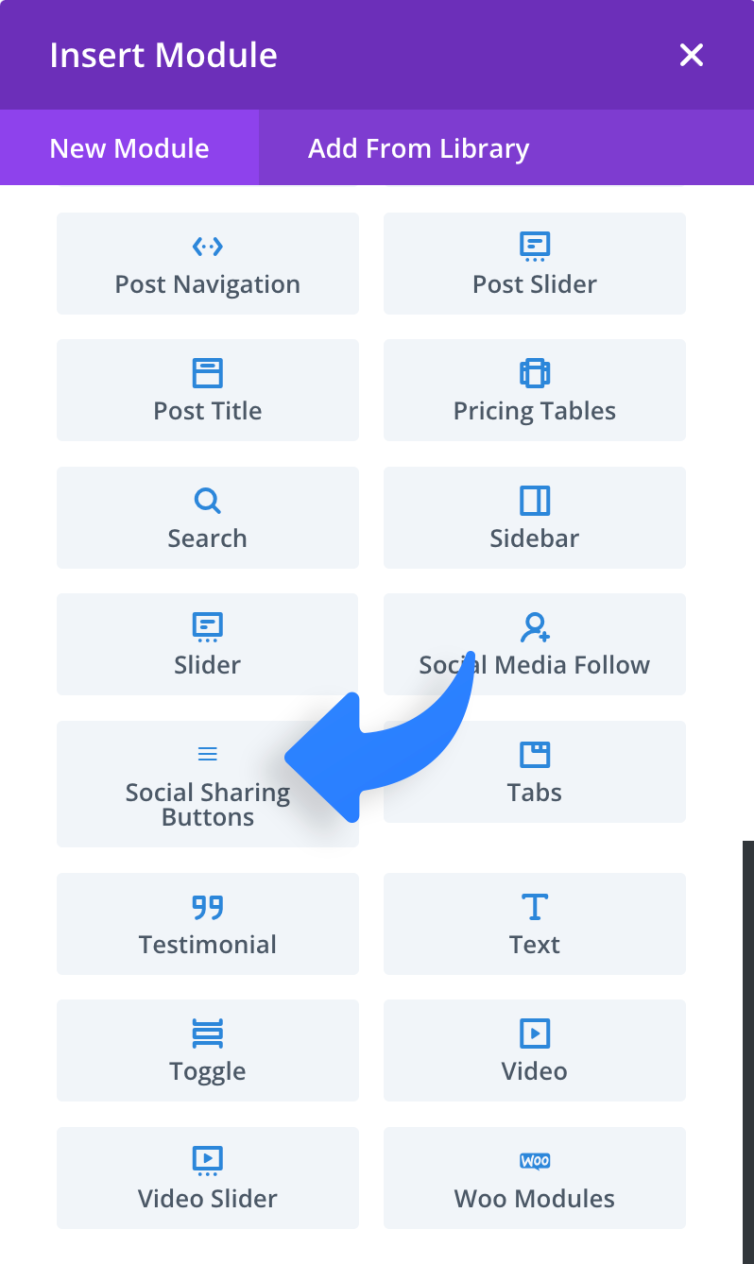Click the scrollbar on the right edge
The width and height of the screenshot is (754, 1264).
pyautogui.click(x=748, y=1050)
